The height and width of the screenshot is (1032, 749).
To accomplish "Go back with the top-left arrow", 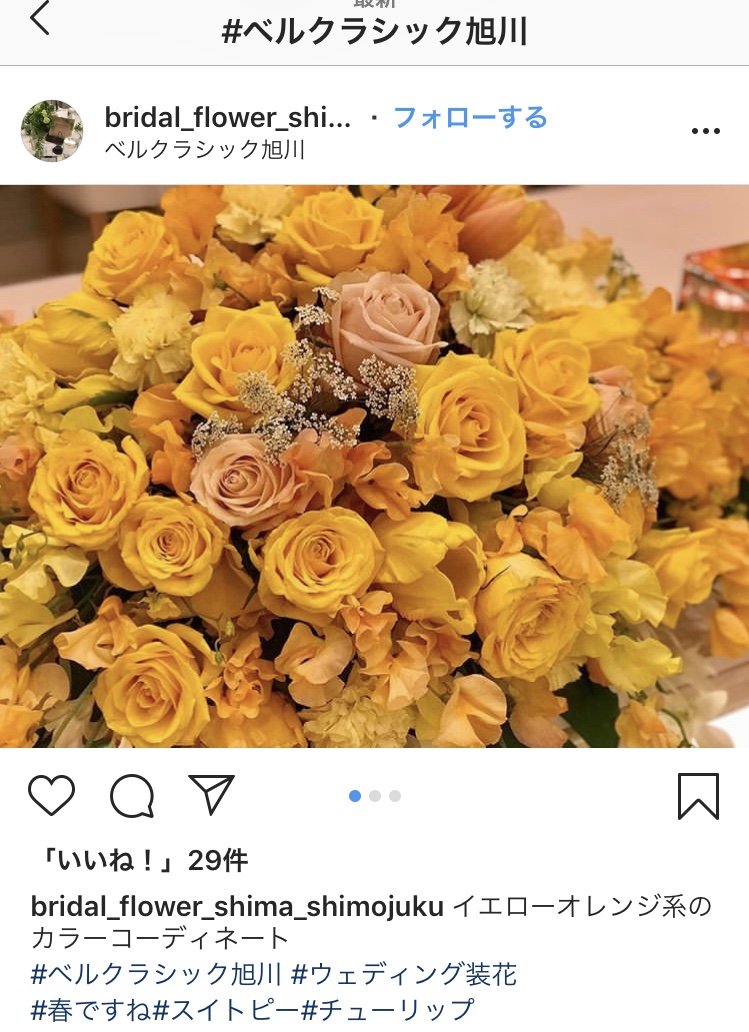I will [40, 20].
